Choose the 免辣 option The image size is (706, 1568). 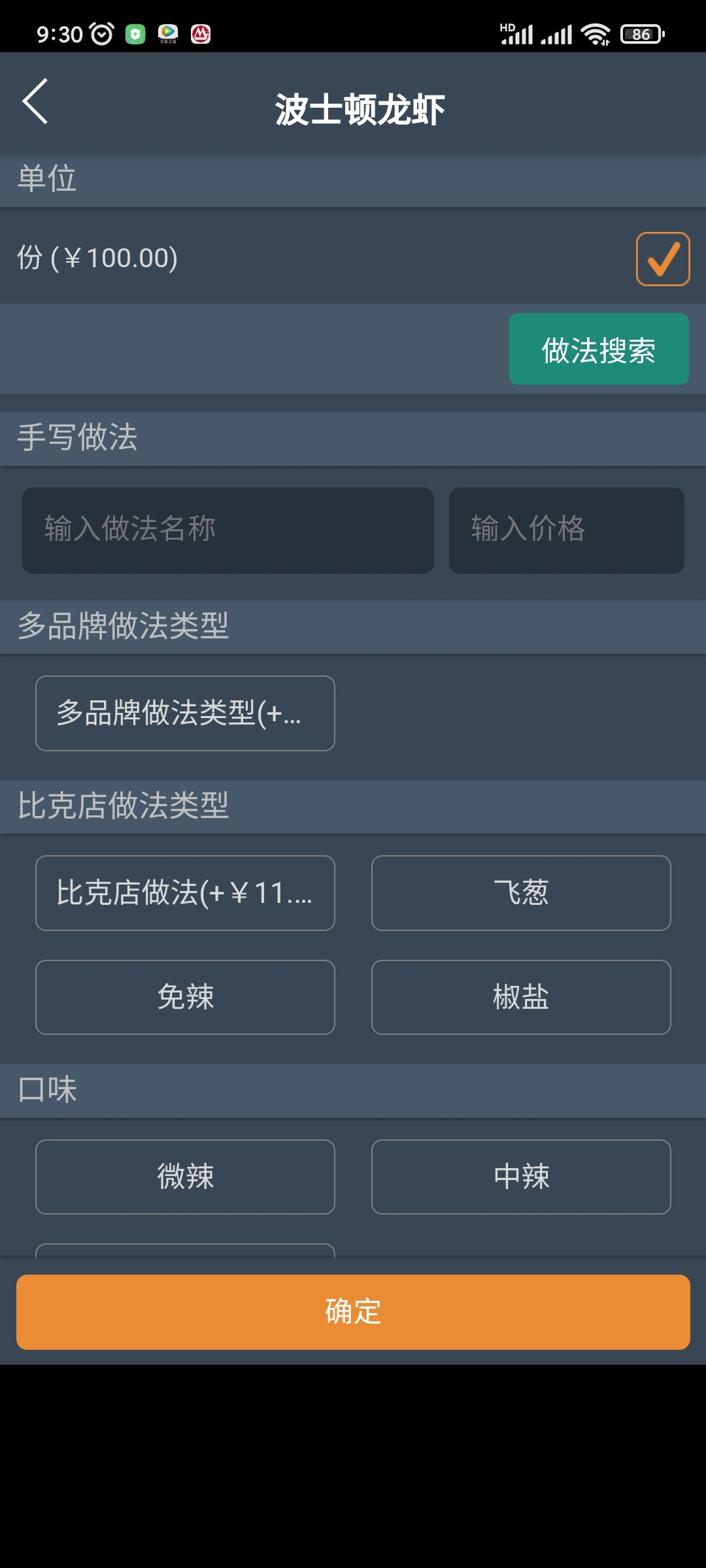pyautogui.click(x=185, y=997)
